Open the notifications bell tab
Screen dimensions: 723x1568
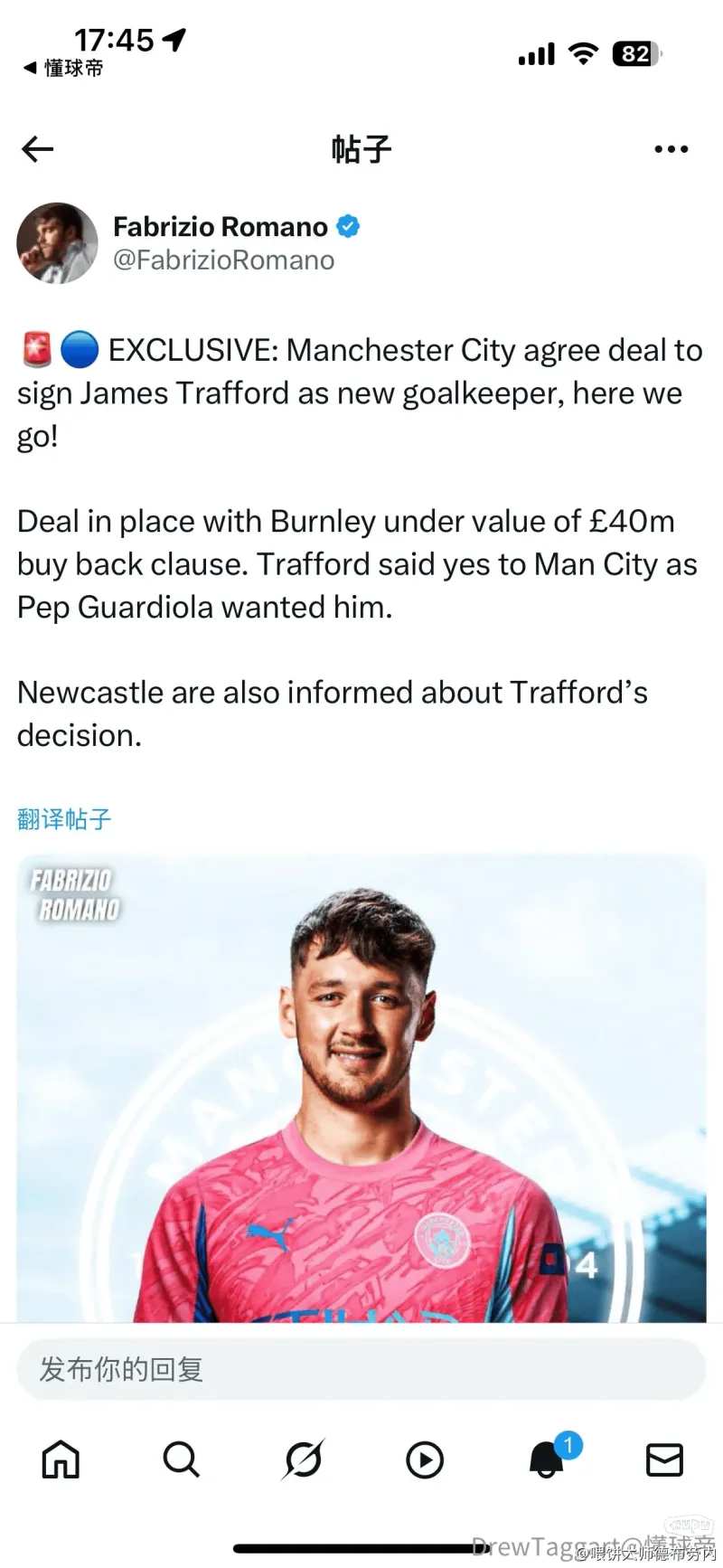[x=547, y=1459]
